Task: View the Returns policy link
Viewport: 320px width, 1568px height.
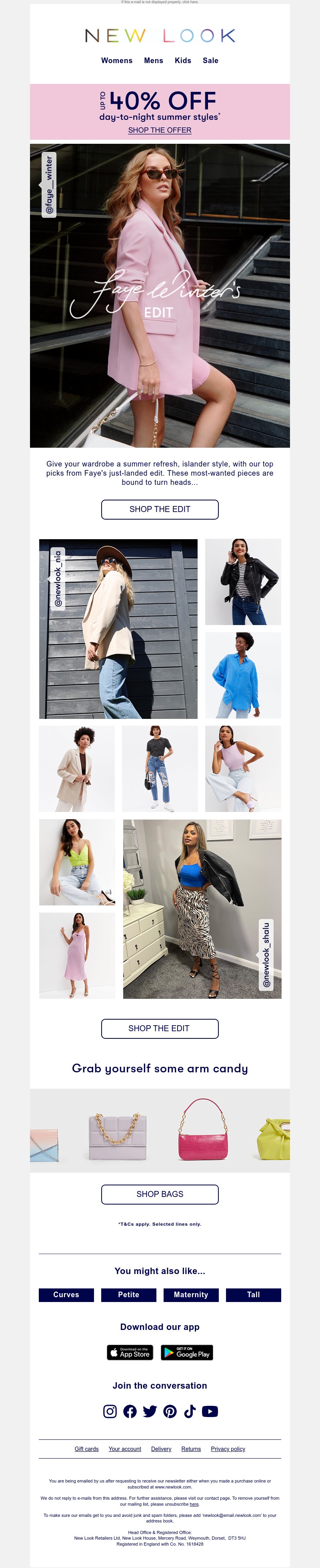Action: [191, 1449]
